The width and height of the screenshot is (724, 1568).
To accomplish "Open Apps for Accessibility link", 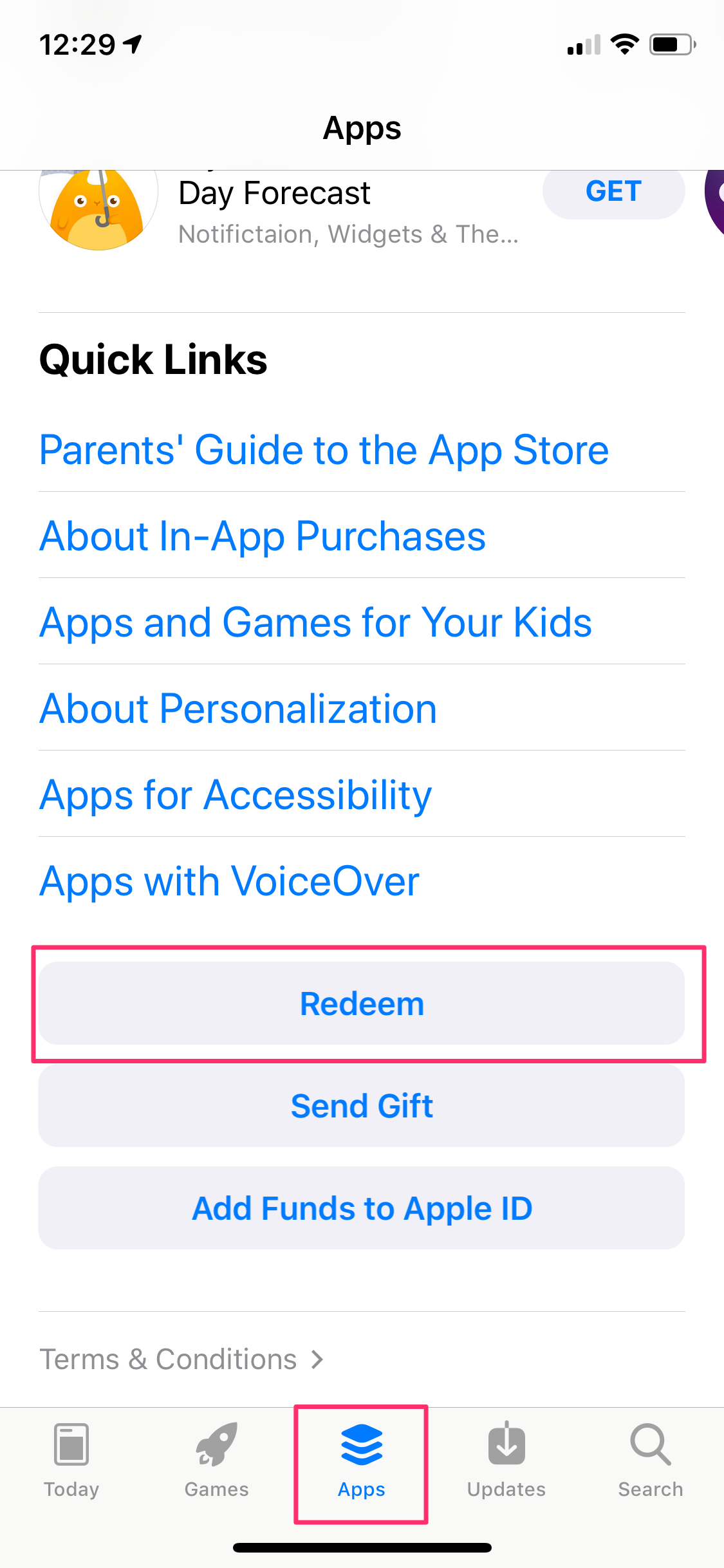I will point(236,794).
